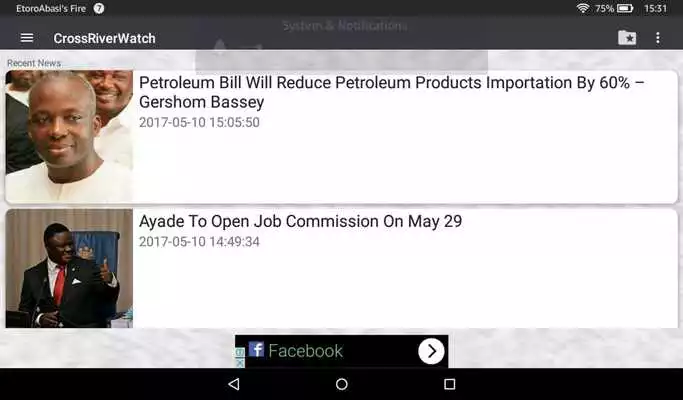Read Ayade To Open Job Commission article

[300, 221]
